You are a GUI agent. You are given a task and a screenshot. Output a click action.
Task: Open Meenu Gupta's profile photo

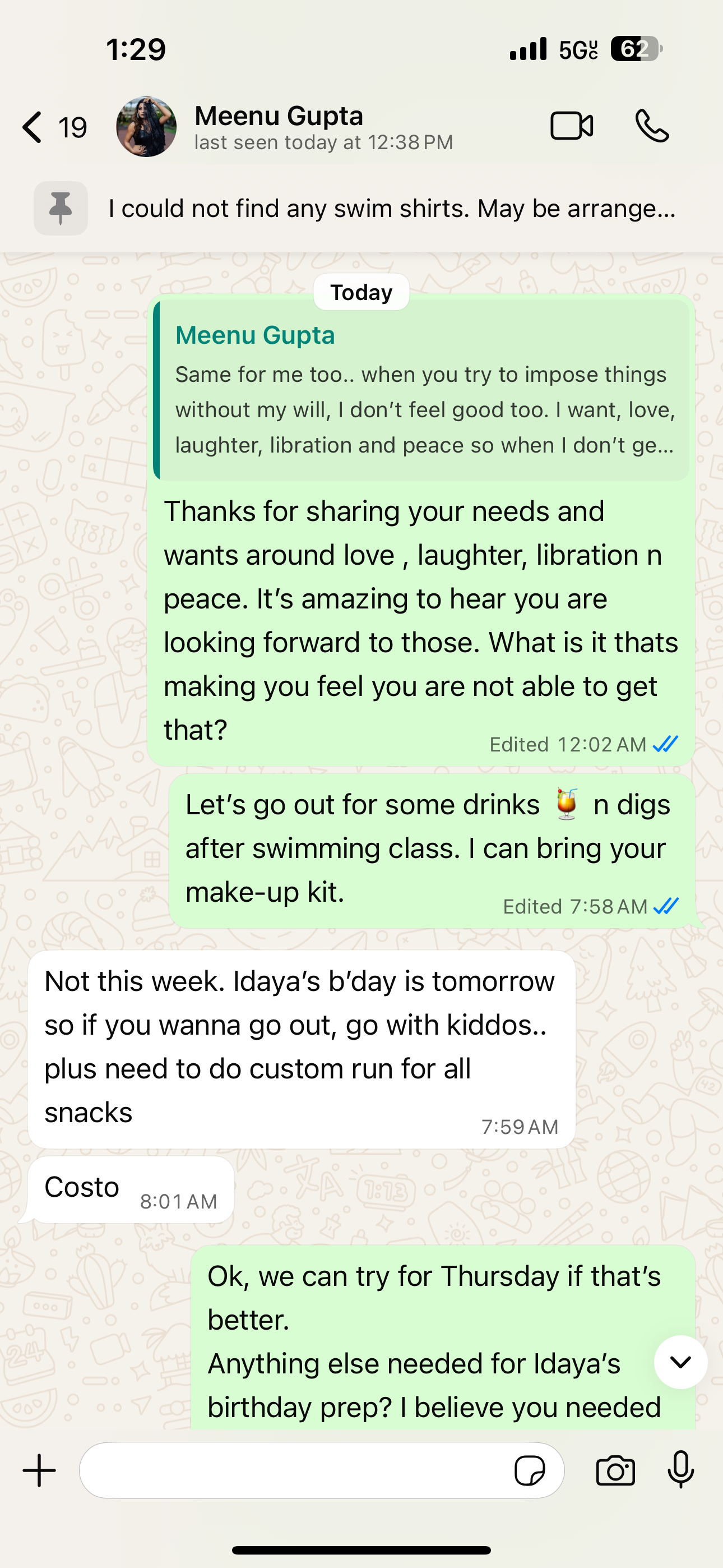146,127
